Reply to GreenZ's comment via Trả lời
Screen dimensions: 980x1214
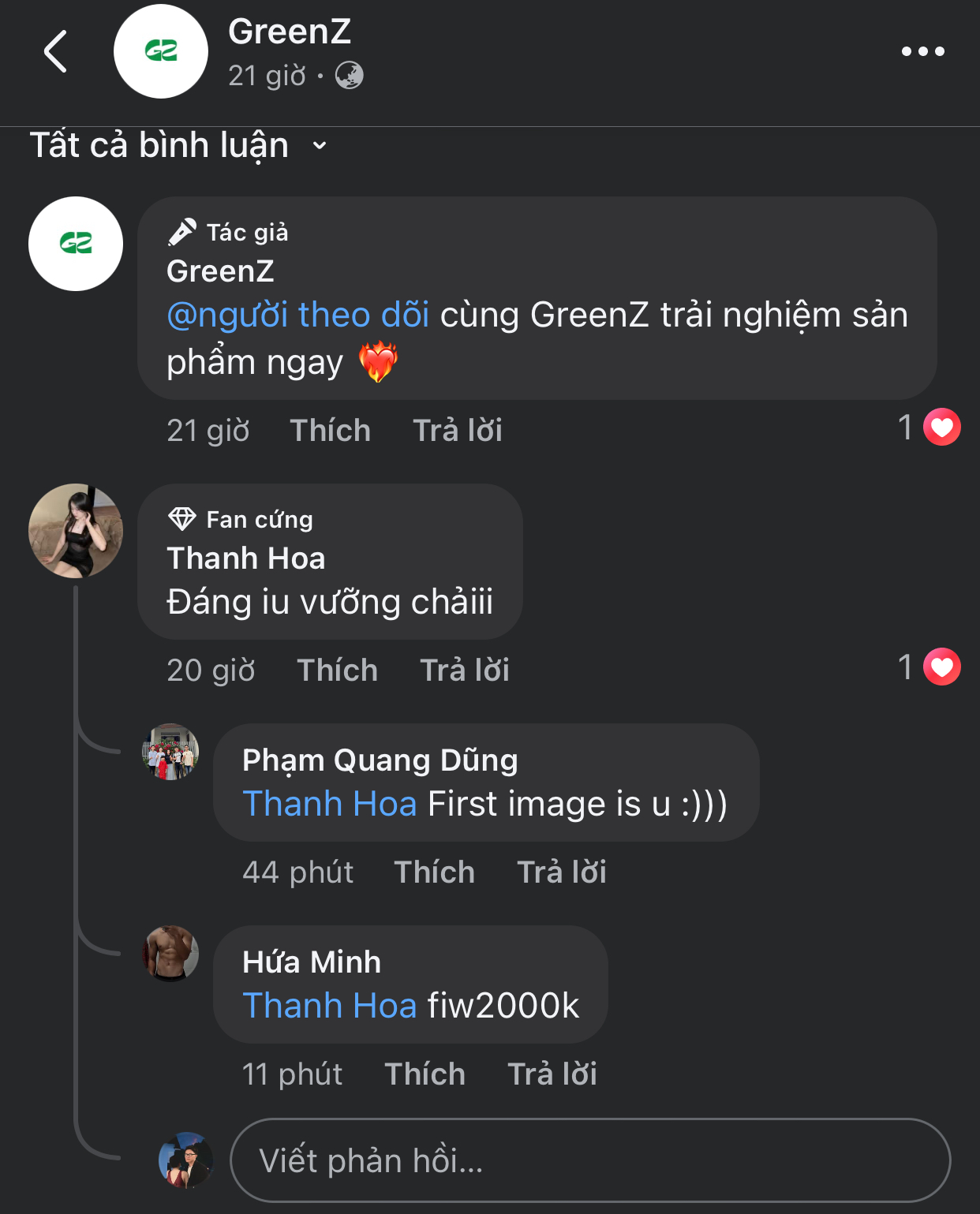coord(458,431)
